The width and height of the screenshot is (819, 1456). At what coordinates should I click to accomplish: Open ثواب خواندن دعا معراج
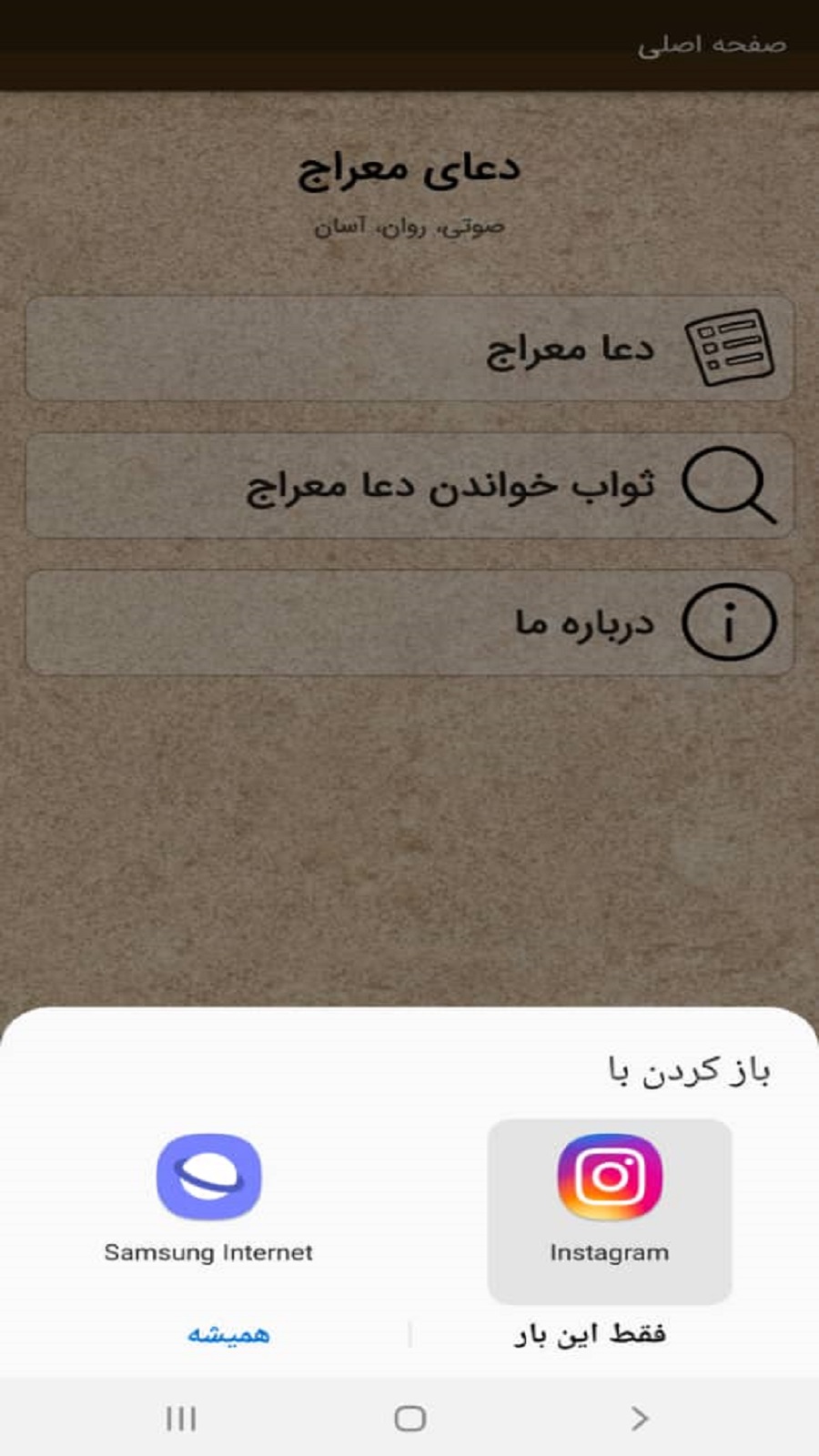(x=409, y=486)
